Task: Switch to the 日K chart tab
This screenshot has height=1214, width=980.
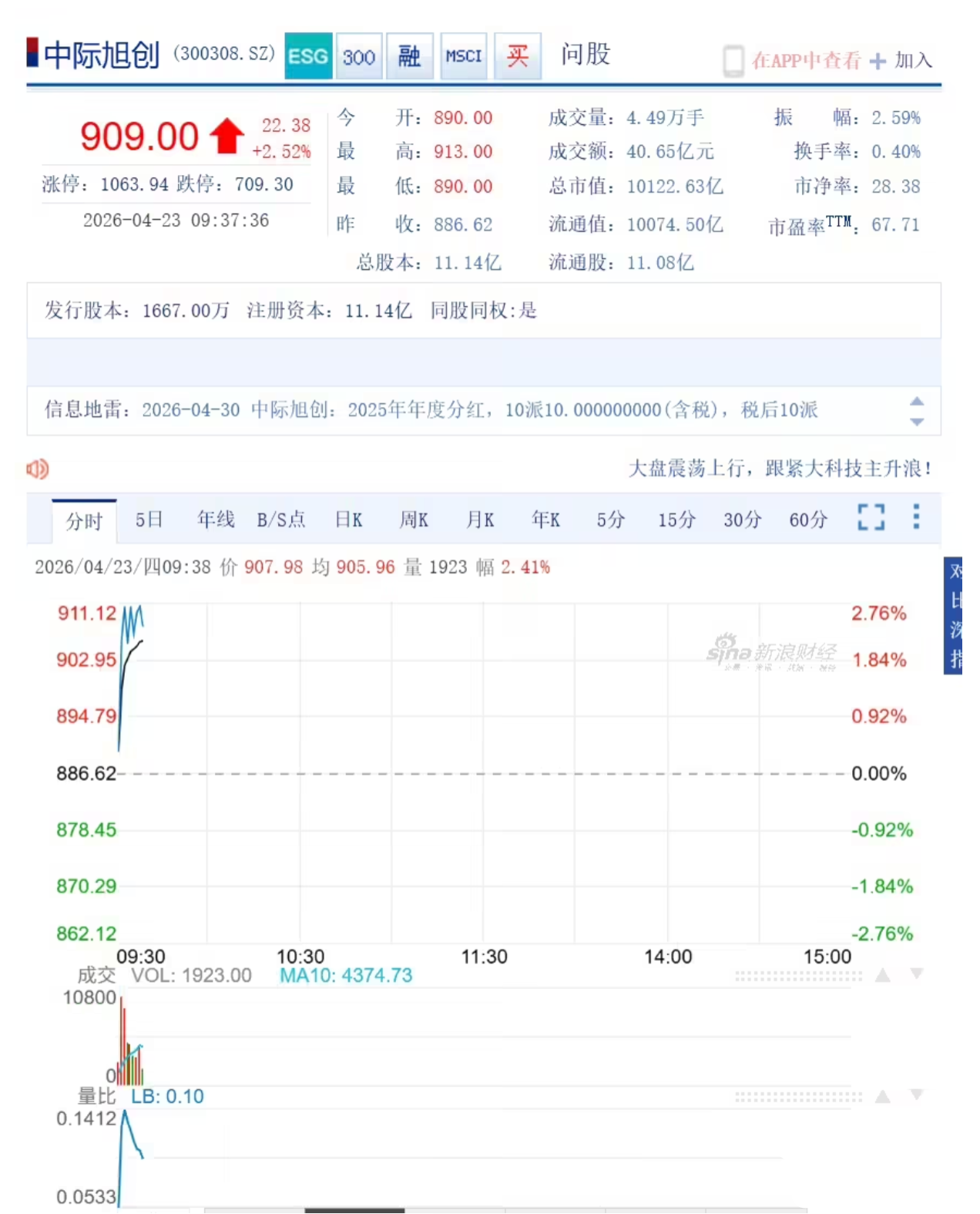Action: point(348,520)
